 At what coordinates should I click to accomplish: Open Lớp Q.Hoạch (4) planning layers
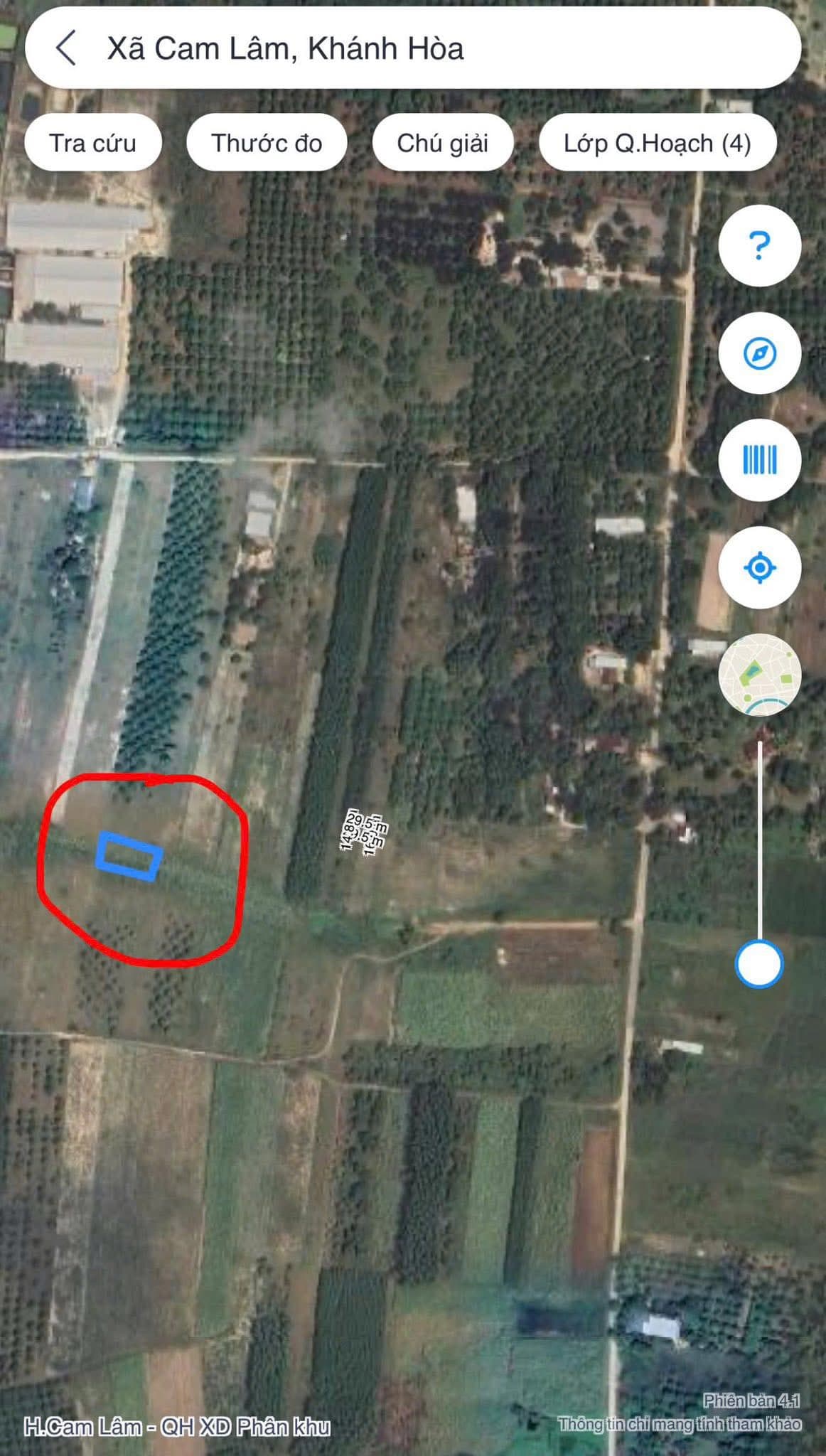tap(657, 143)
